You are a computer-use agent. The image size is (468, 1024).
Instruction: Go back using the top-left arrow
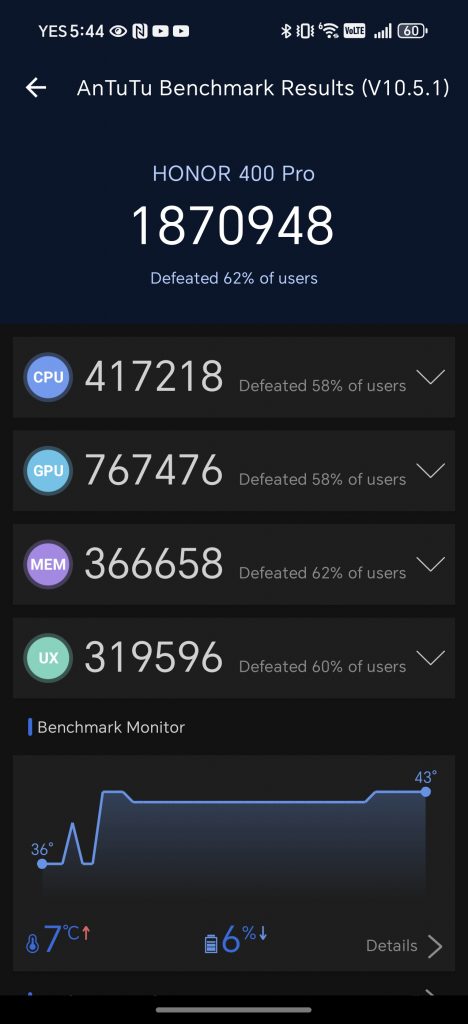[36, 88]
